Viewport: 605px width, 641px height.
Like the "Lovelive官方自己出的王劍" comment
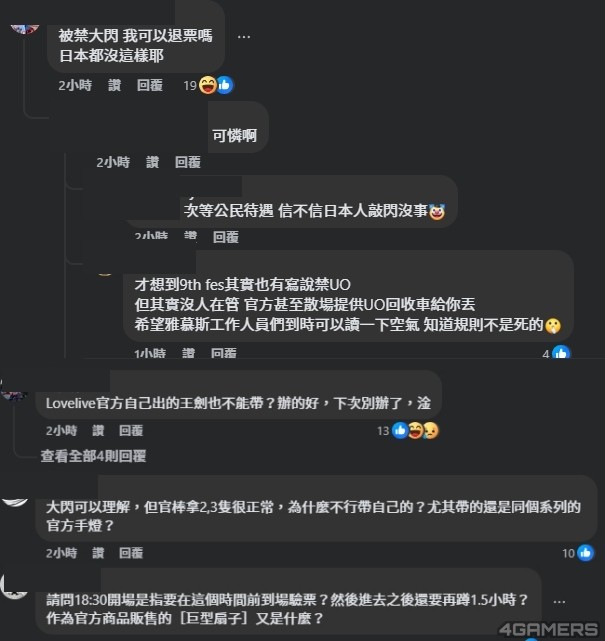pyautogui.click(x=98, y=430)
